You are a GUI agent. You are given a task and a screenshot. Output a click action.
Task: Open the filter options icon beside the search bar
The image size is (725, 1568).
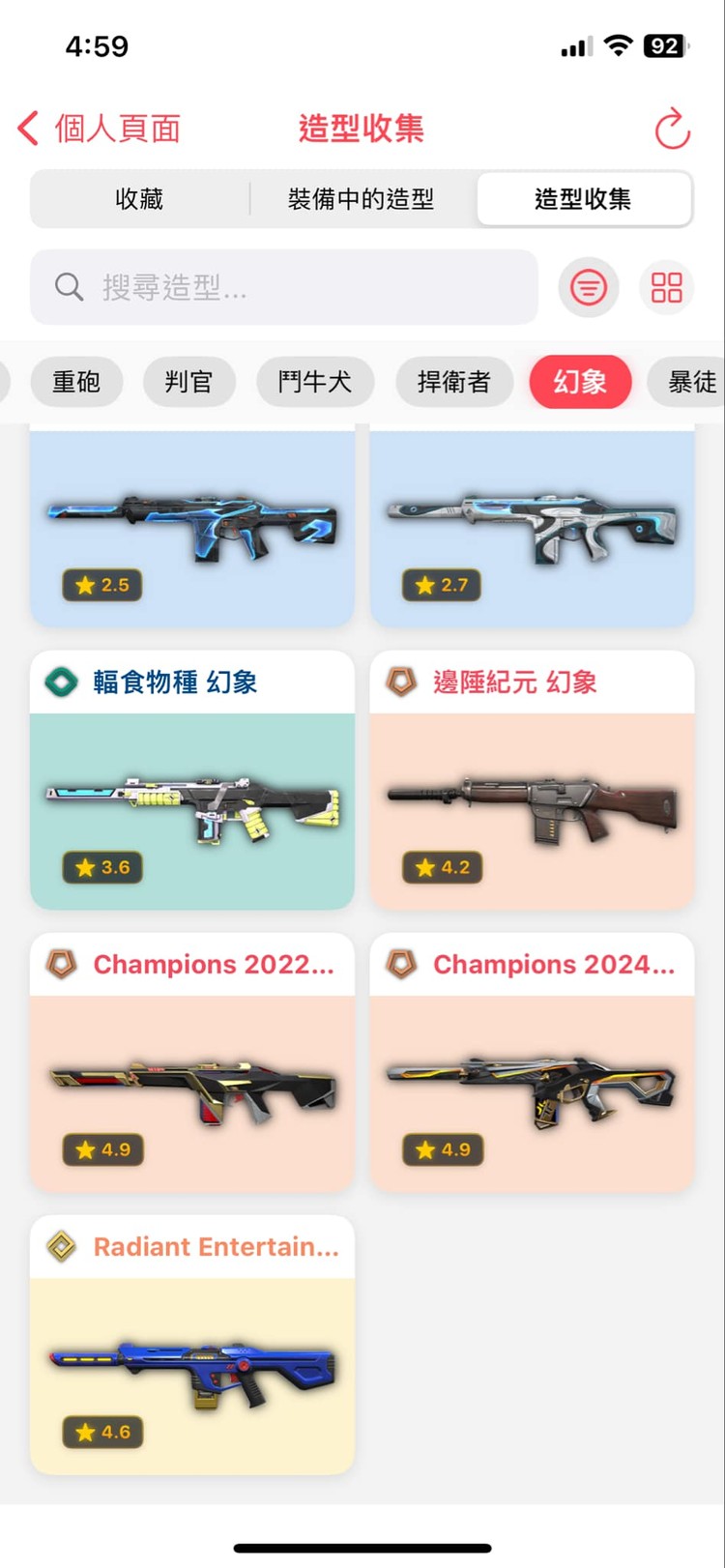(x=589, y=287)
